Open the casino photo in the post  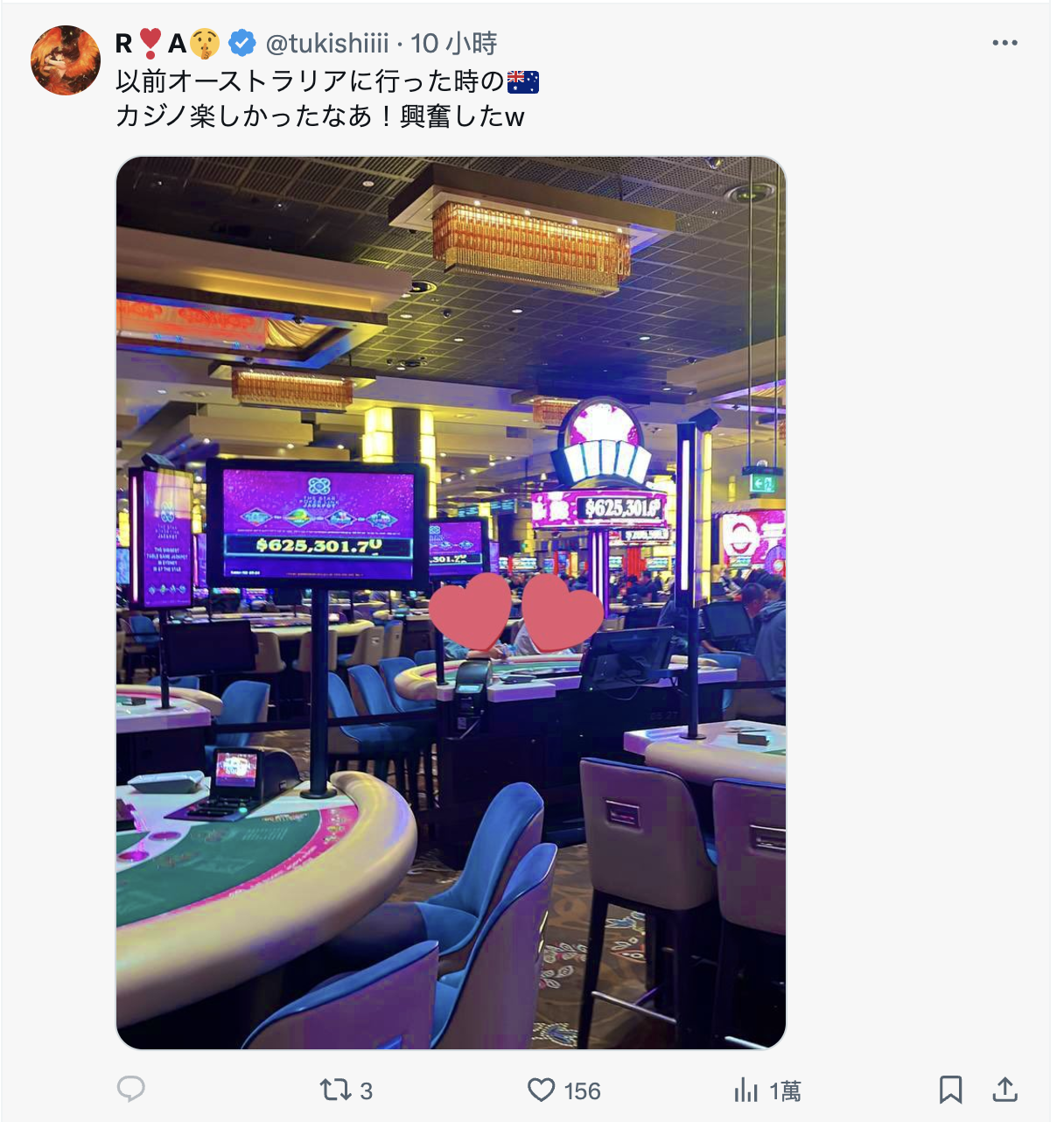point(451,602)
